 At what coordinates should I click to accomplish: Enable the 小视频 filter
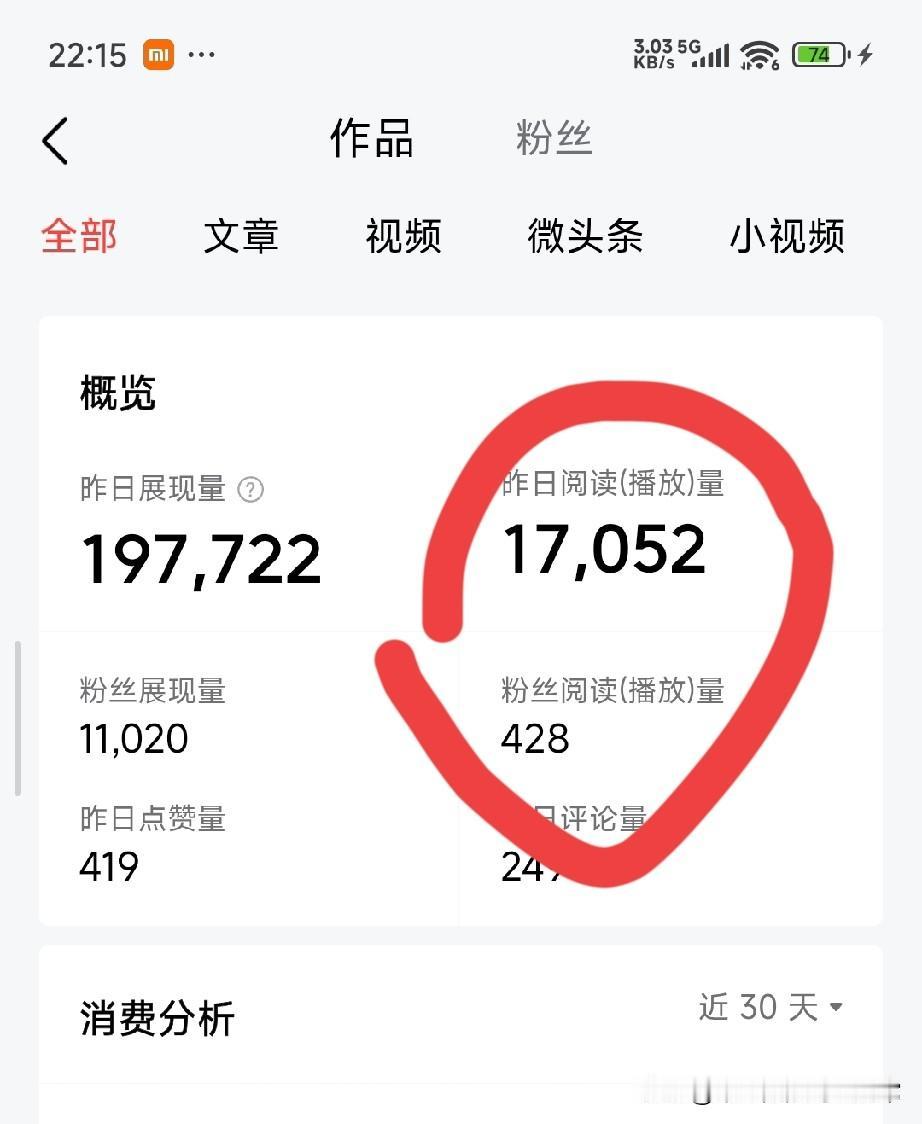tap(787, 237)
